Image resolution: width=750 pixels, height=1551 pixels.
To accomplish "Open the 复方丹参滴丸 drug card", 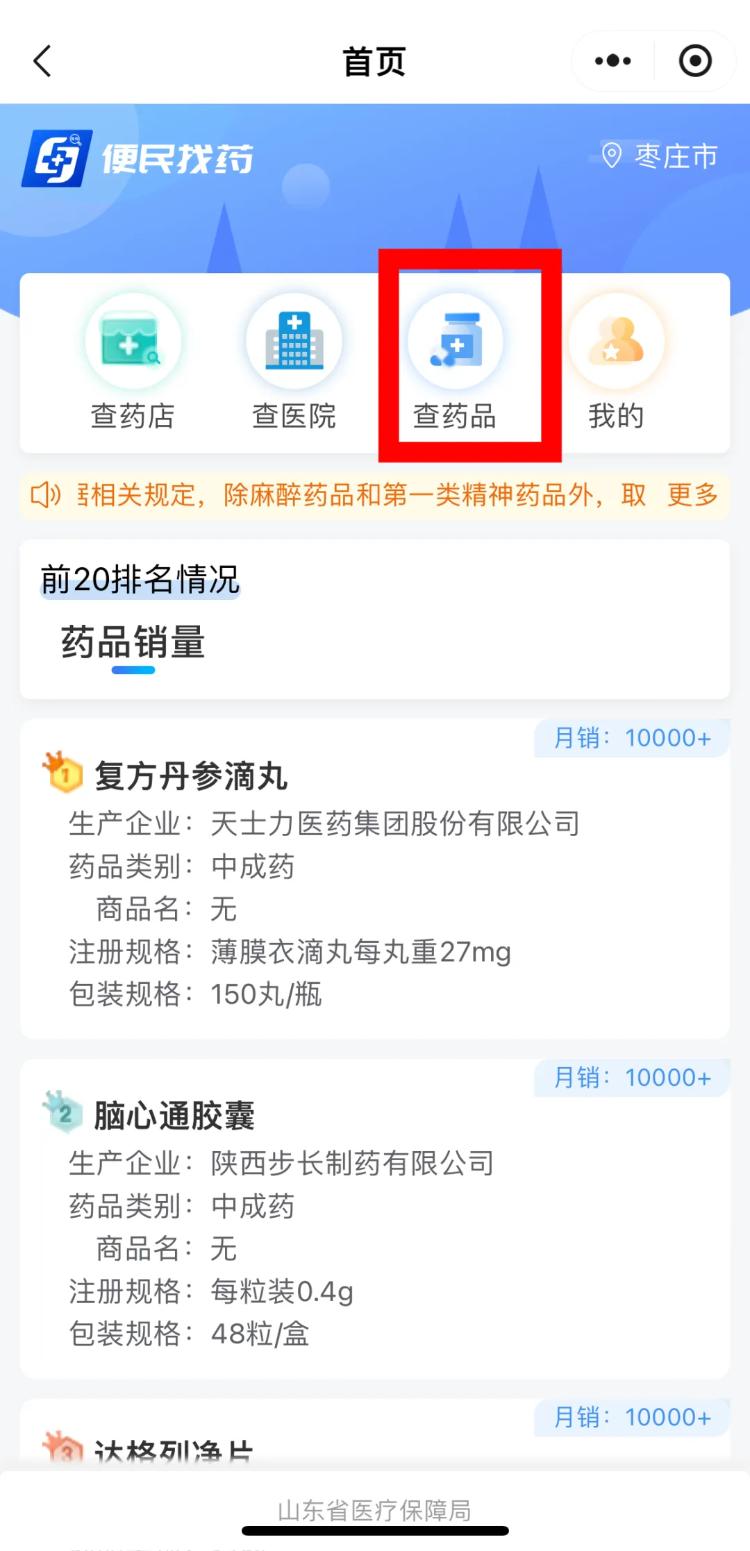I will [x=374, y=878].
